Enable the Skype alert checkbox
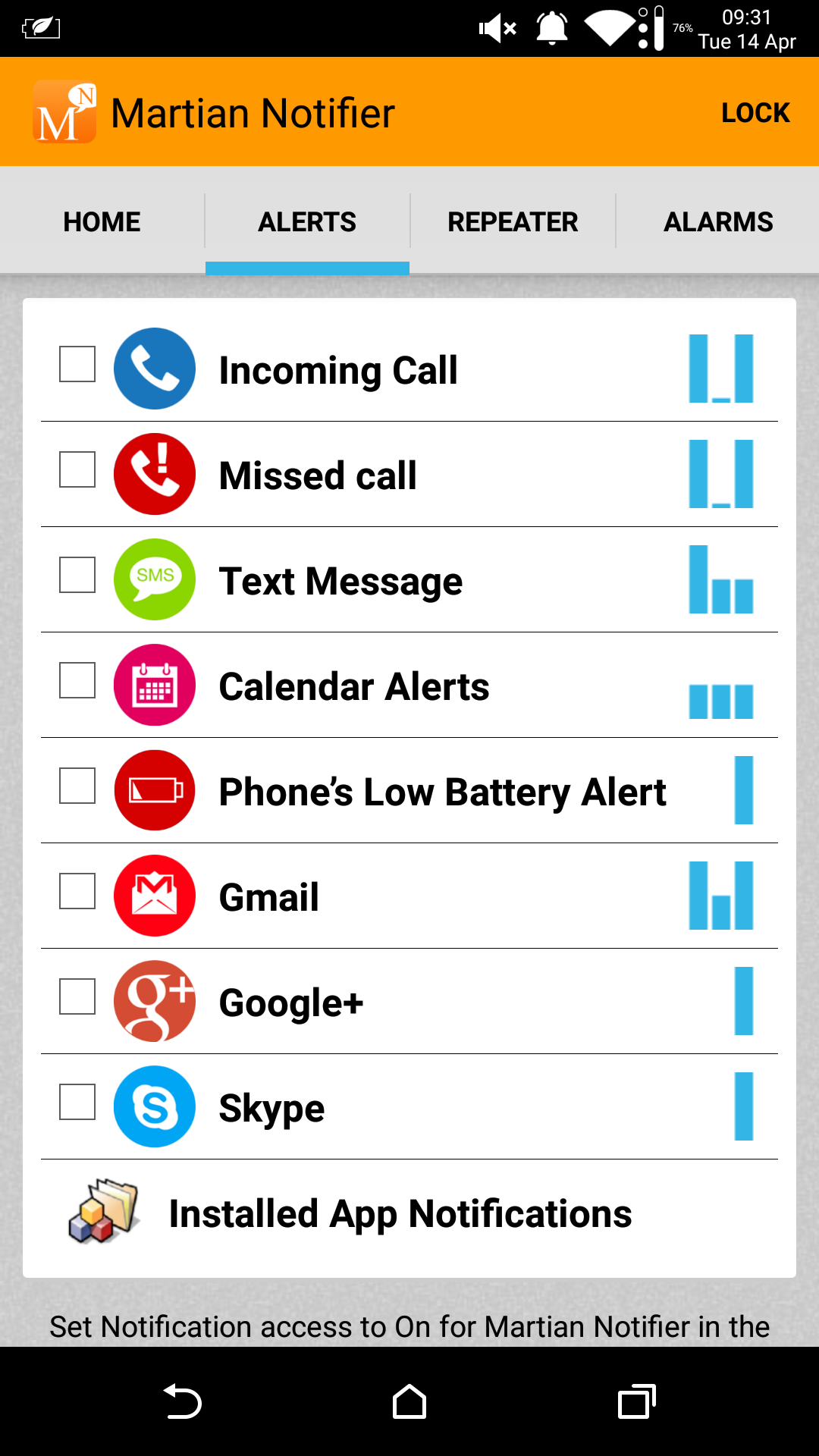The width and height of the screenshot is (819, 1456). click(77, 1102)
